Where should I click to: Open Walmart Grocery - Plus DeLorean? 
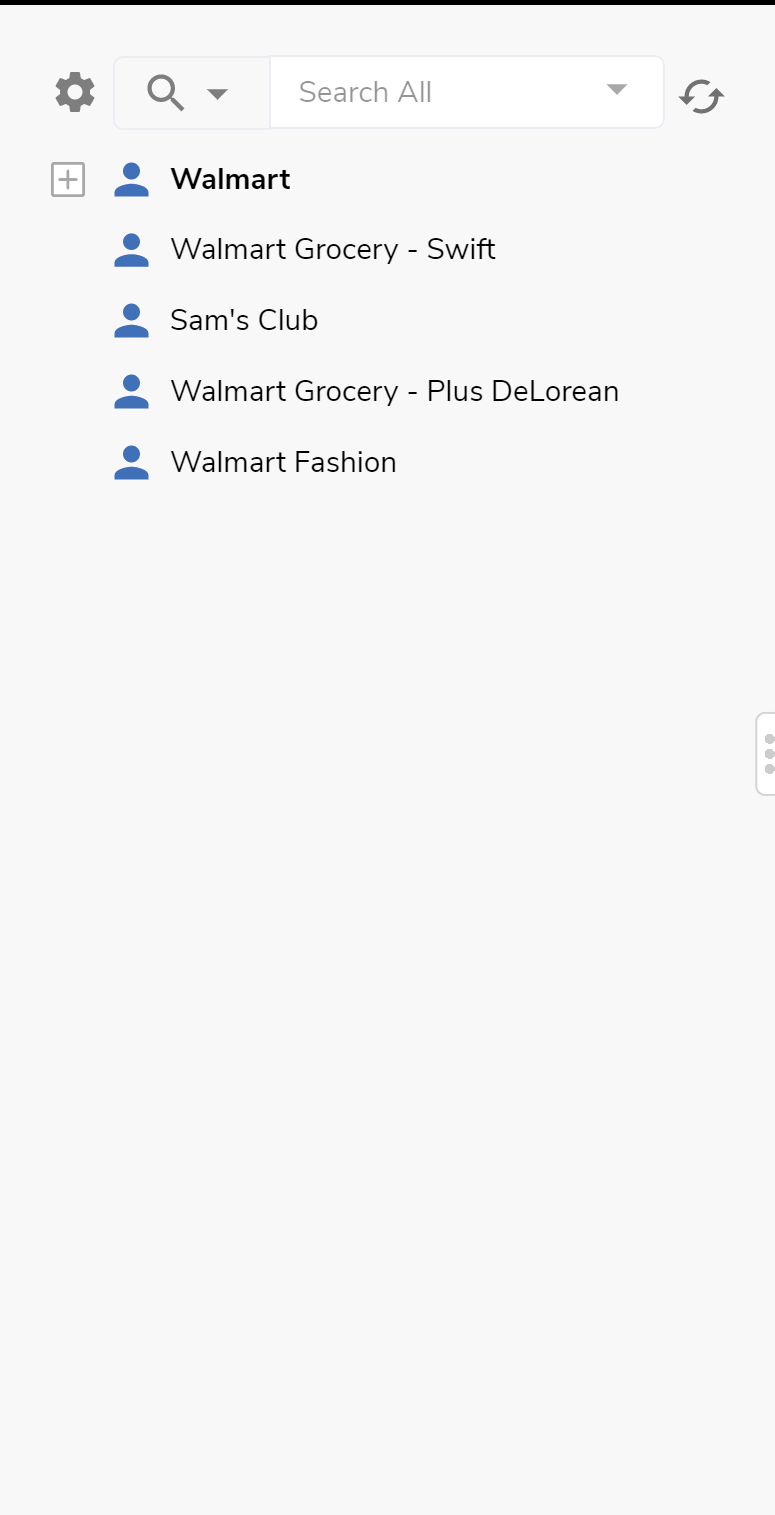(x=394, y=391)
